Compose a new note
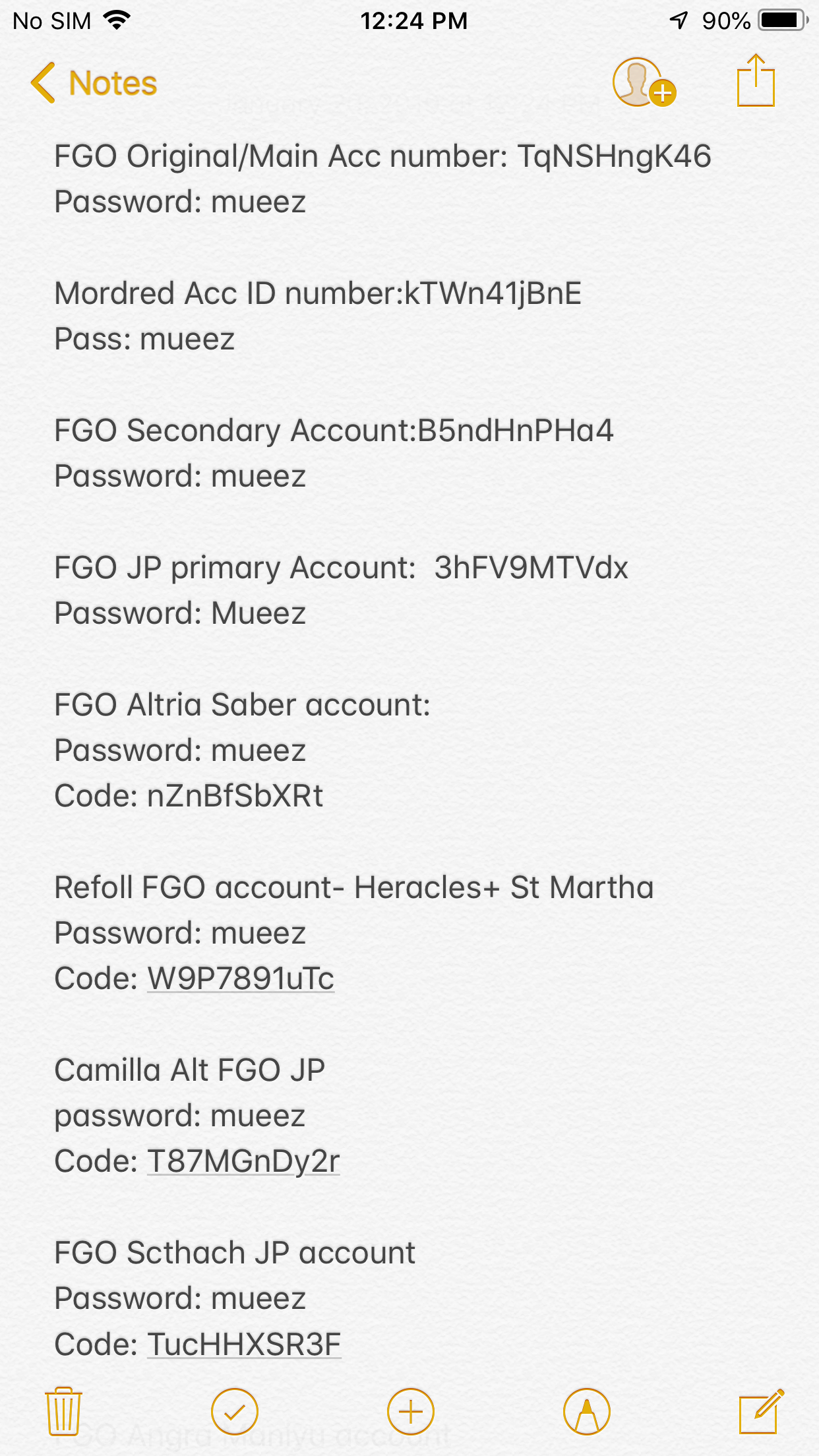The height and width of the screenshot is (1456, 819). (762, 1411)
